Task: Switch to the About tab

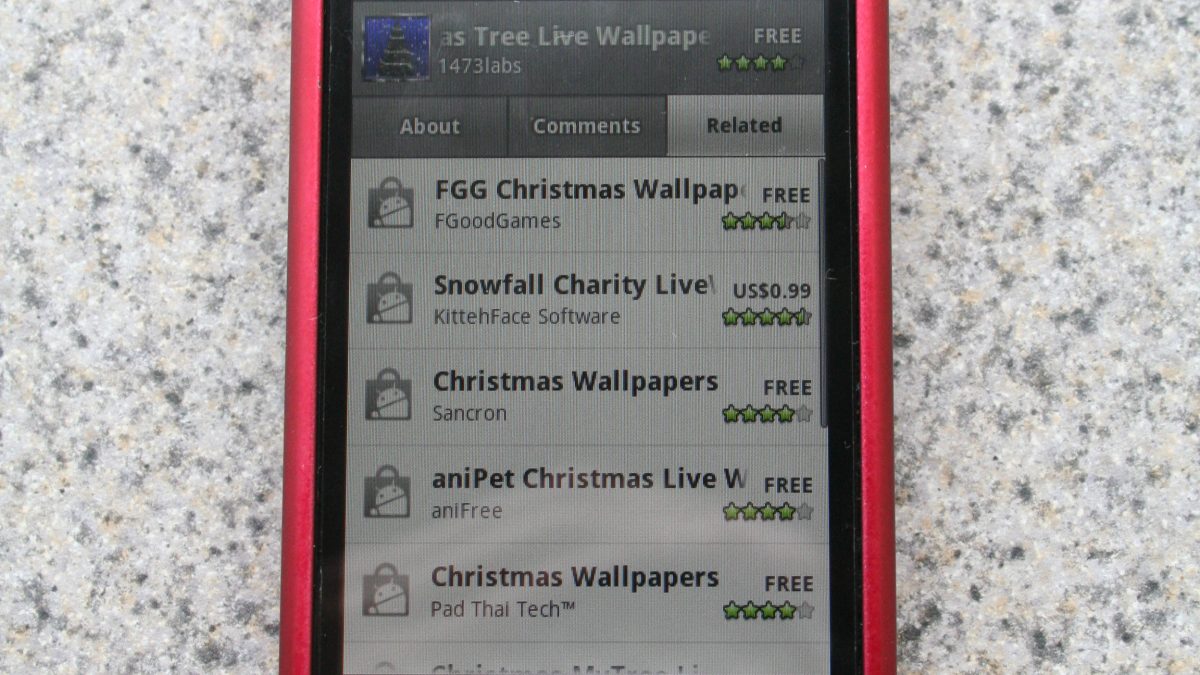Action: 429,126
